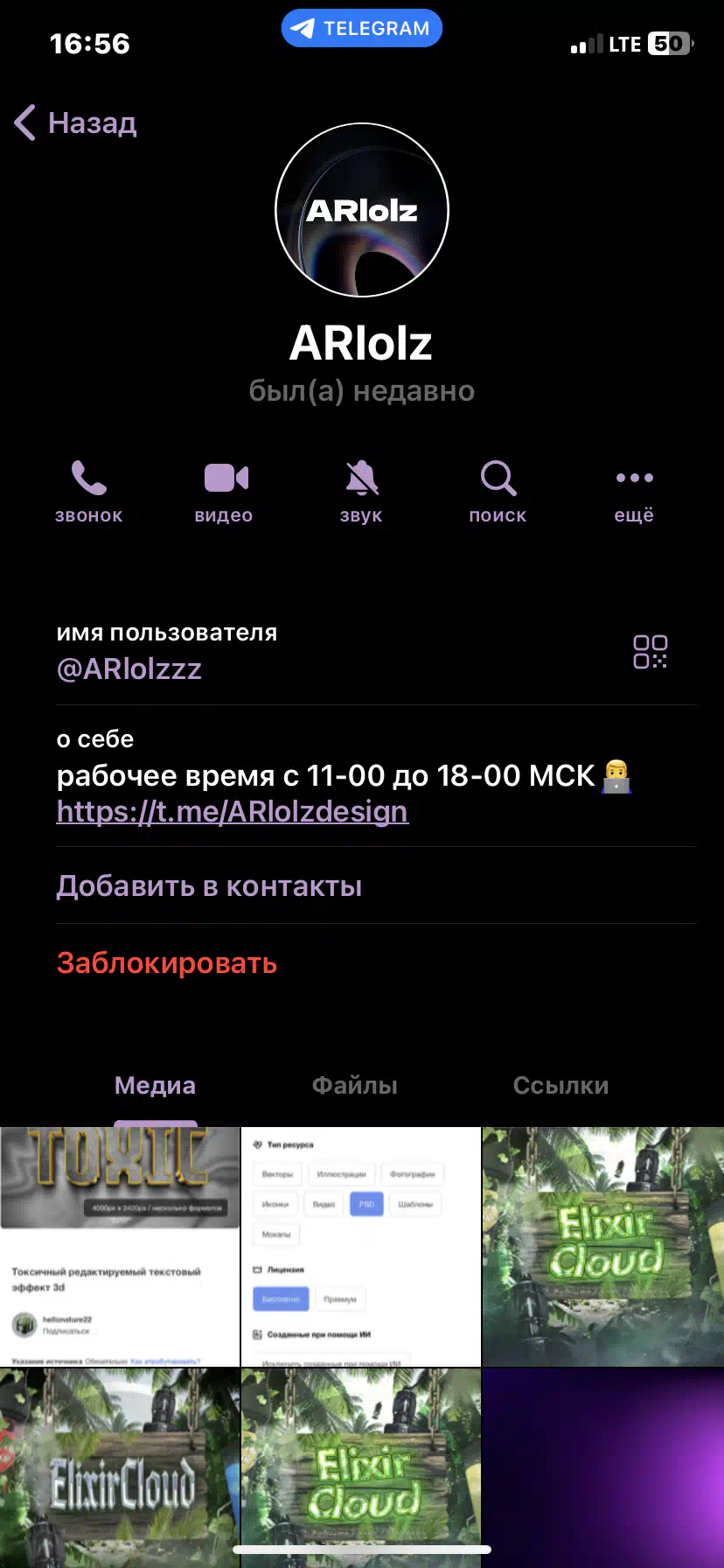
Task: Start a video call via видео
Action: [225, 492]
